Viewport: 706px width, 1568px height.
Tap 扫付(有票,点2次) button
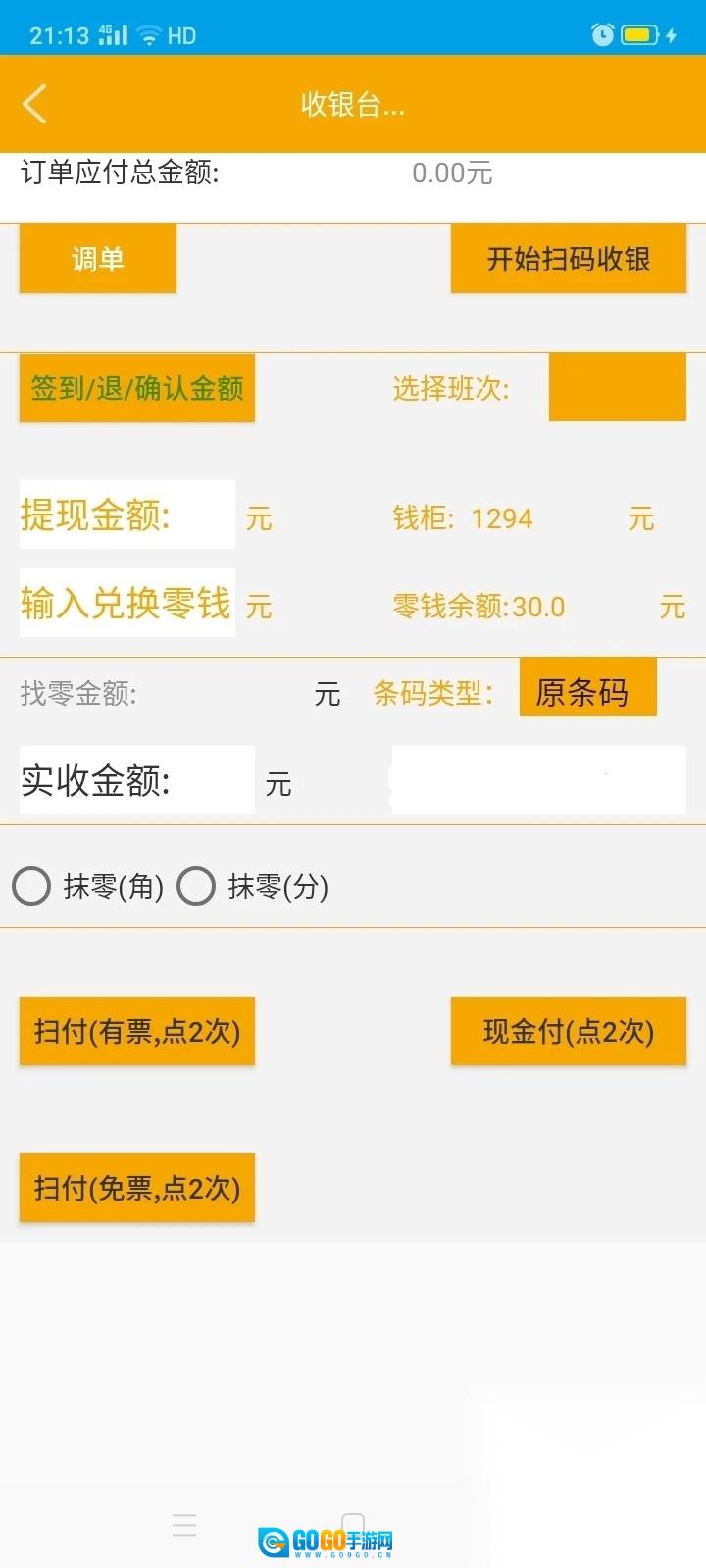tap(137, 1031)
